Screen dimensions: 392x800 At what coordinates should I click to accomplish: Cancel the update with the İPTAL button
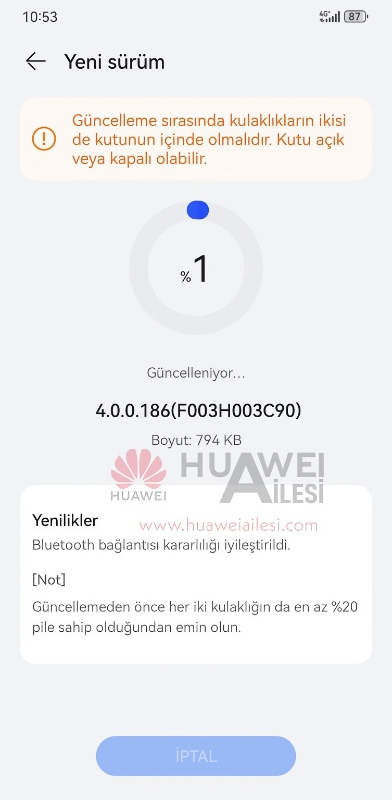[196, 756]
